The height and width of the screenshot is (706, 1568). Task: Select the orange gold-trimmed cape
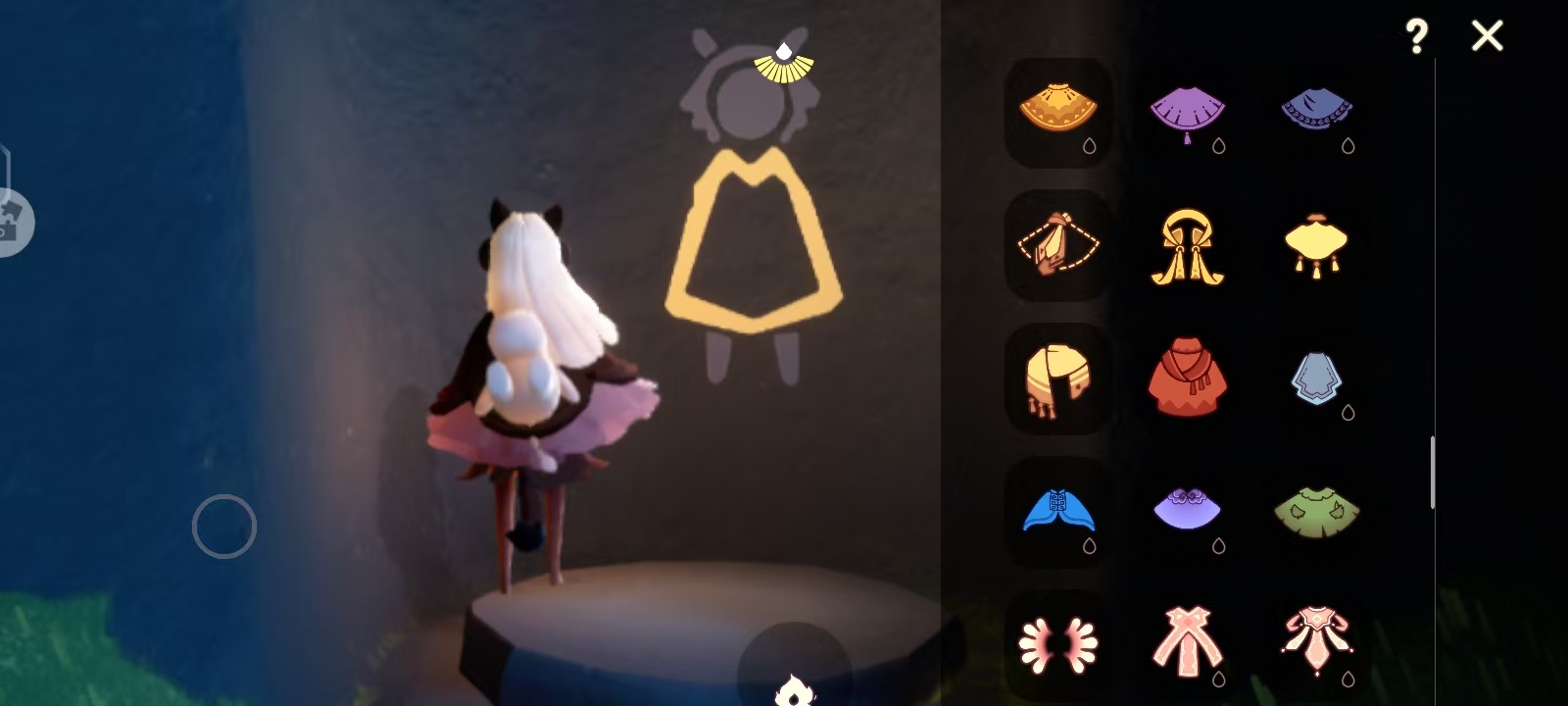click(x=1057, y=109)
